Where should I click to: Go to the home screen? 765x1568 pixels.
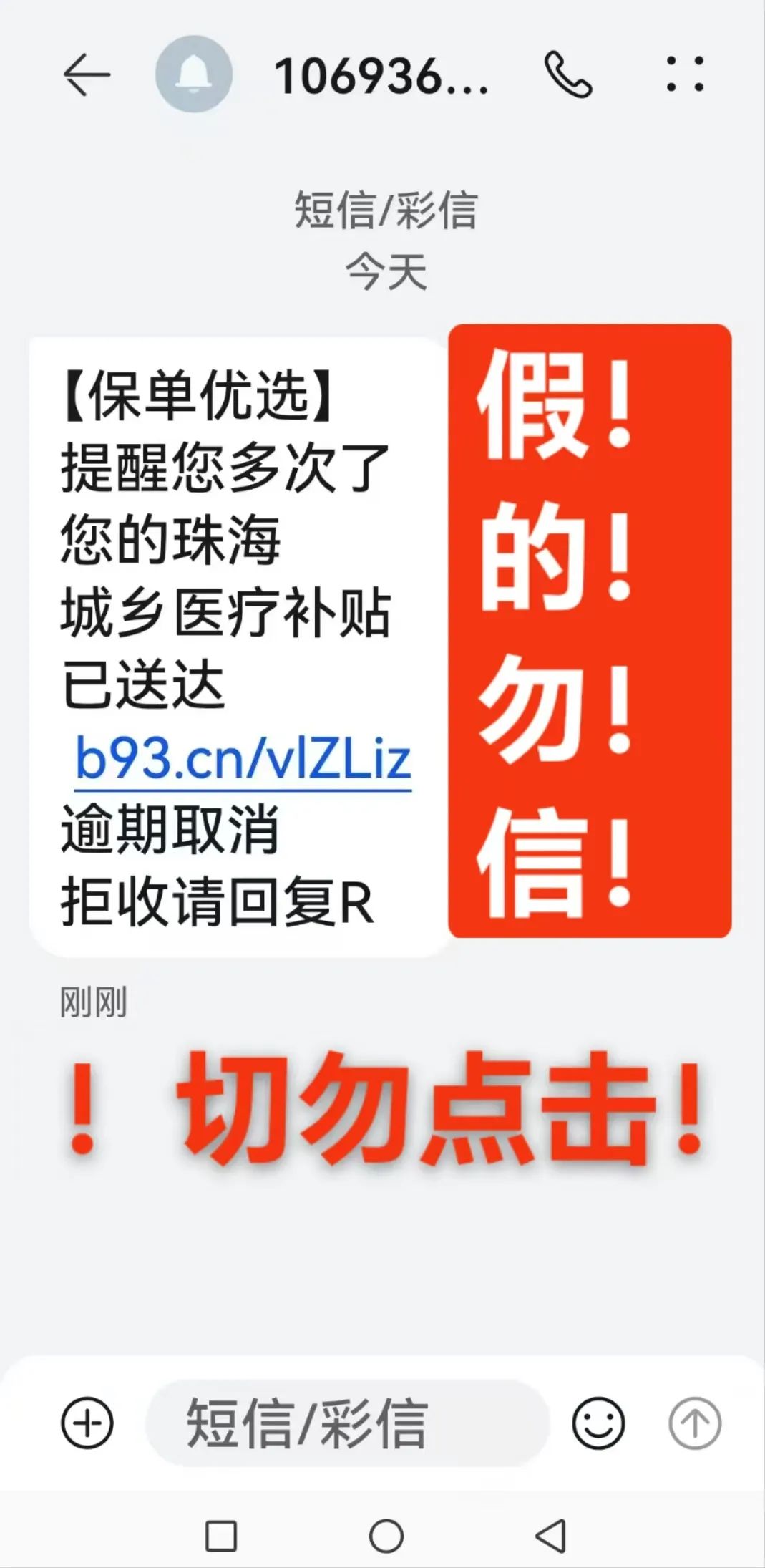386,1535
